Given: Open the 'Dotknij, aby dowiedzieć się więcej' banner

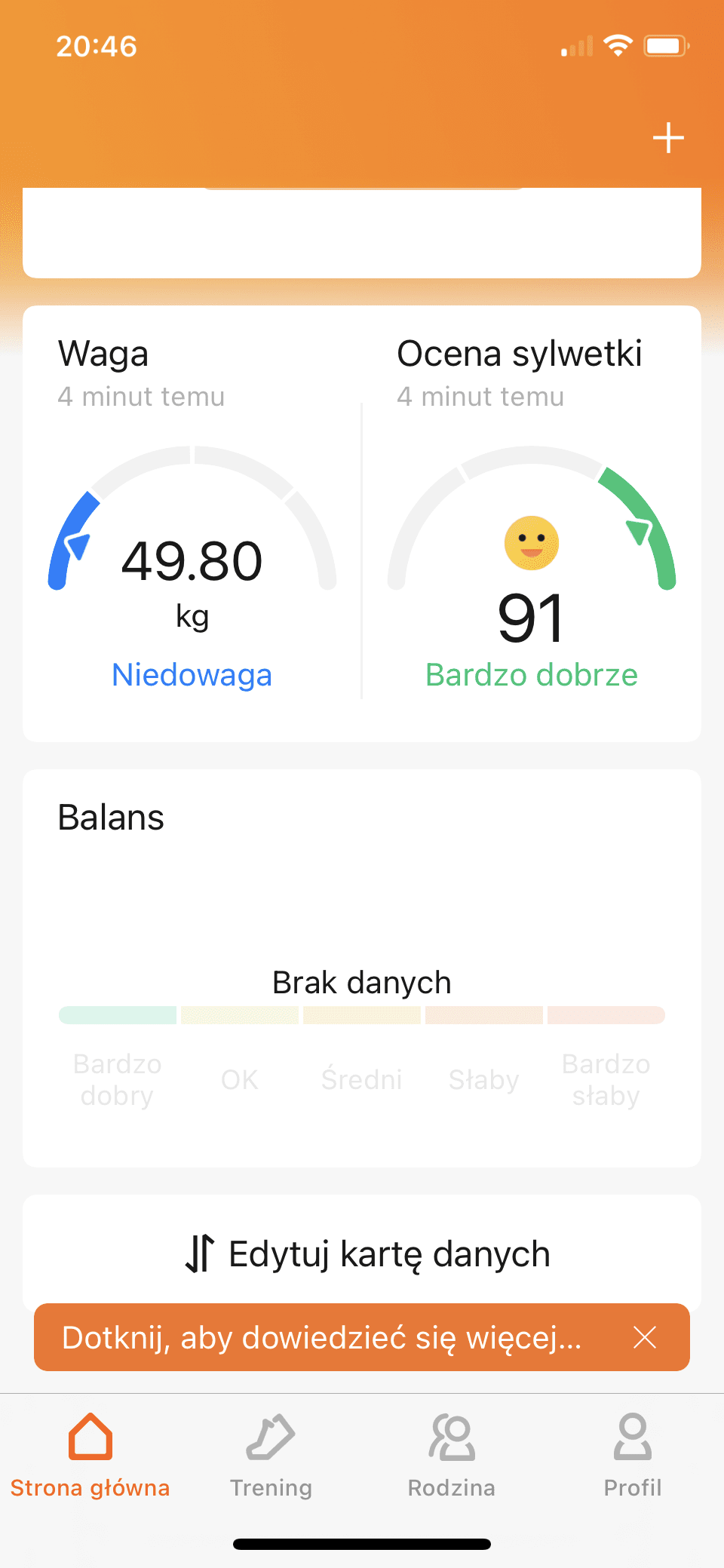Looking at the screenshot, I should click(322, 1337).
